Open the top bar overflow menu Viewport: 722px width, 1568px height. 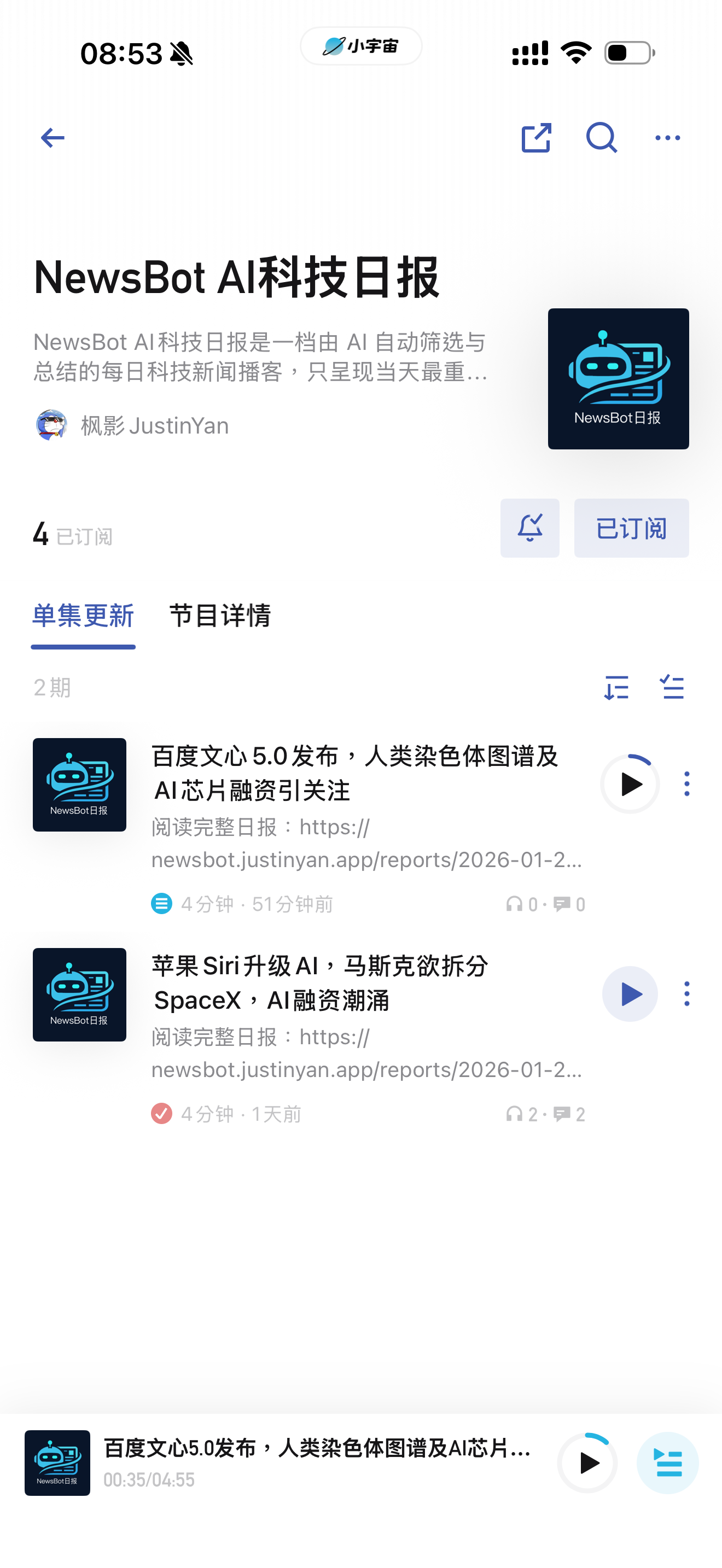tap(667, 138)
